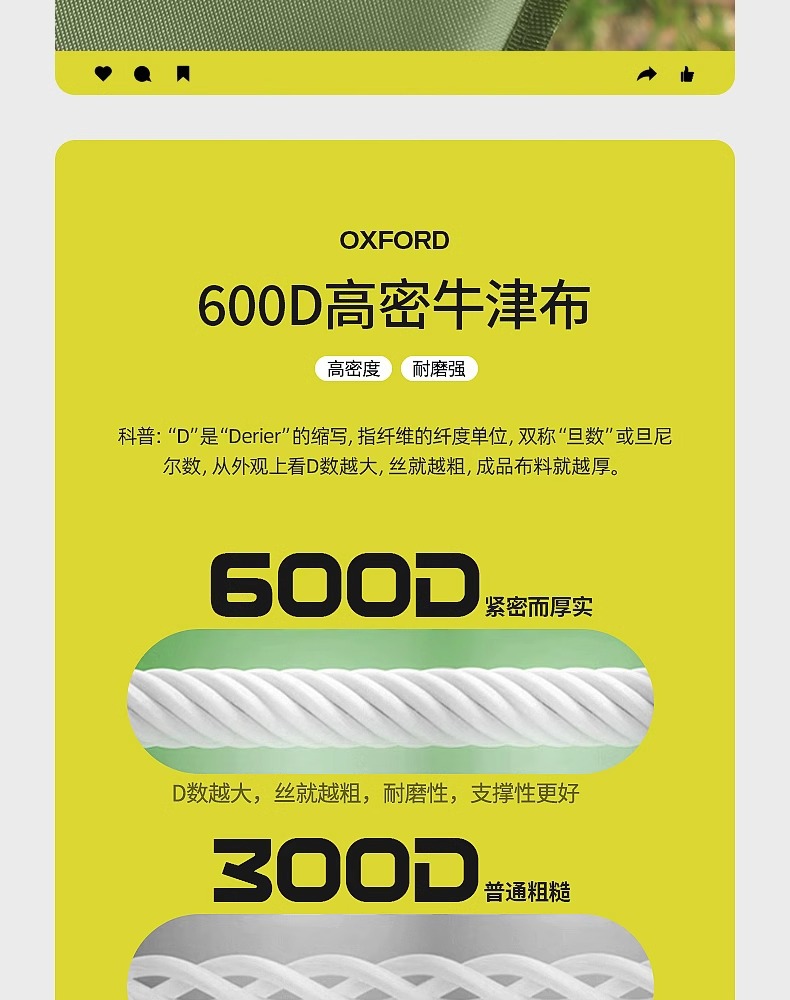790x1000 pixels.
Task: Click the share arrow icon
Action: point(647,72)
